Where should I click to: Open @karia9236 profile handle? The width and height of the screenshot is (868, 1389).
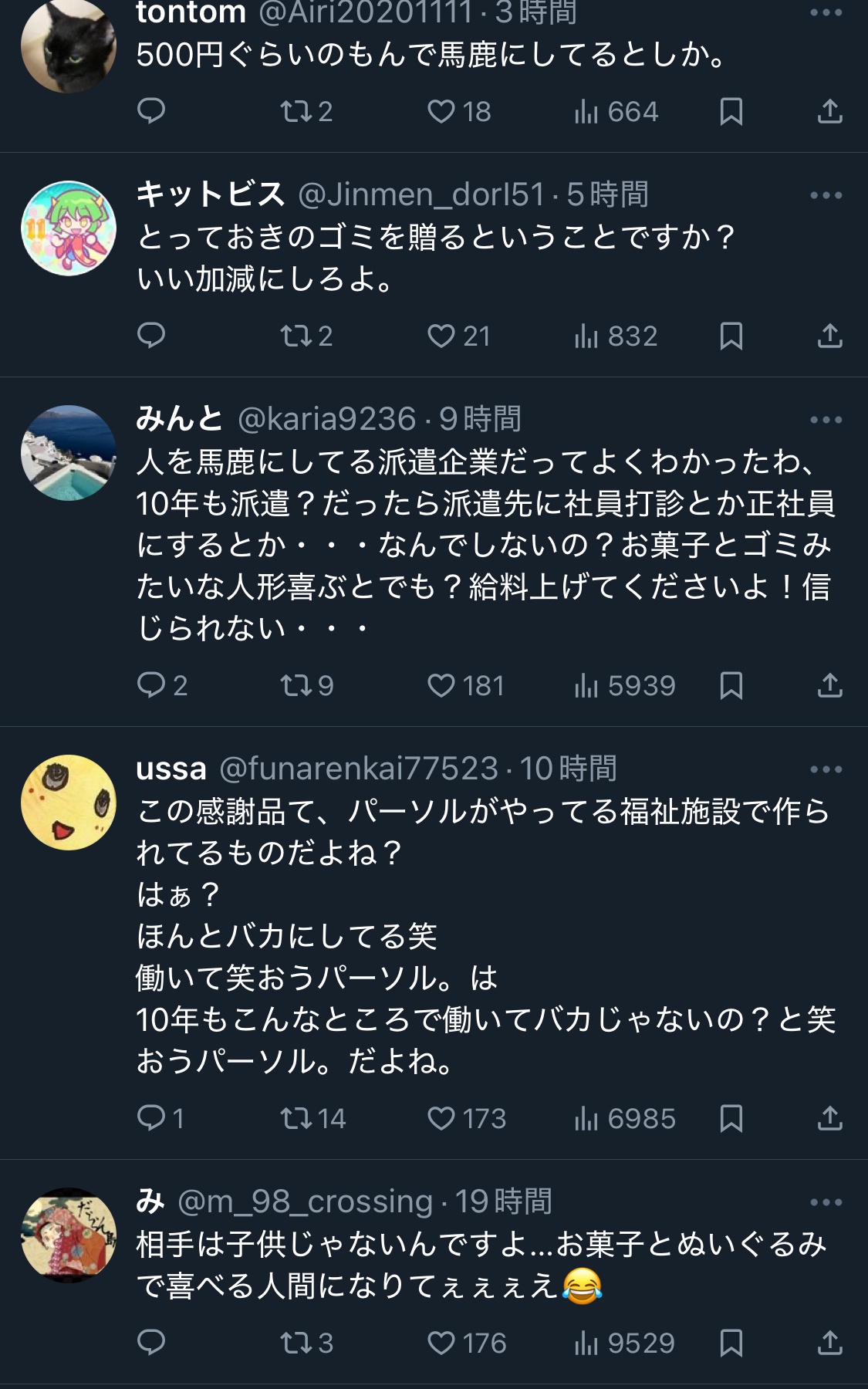327,419
